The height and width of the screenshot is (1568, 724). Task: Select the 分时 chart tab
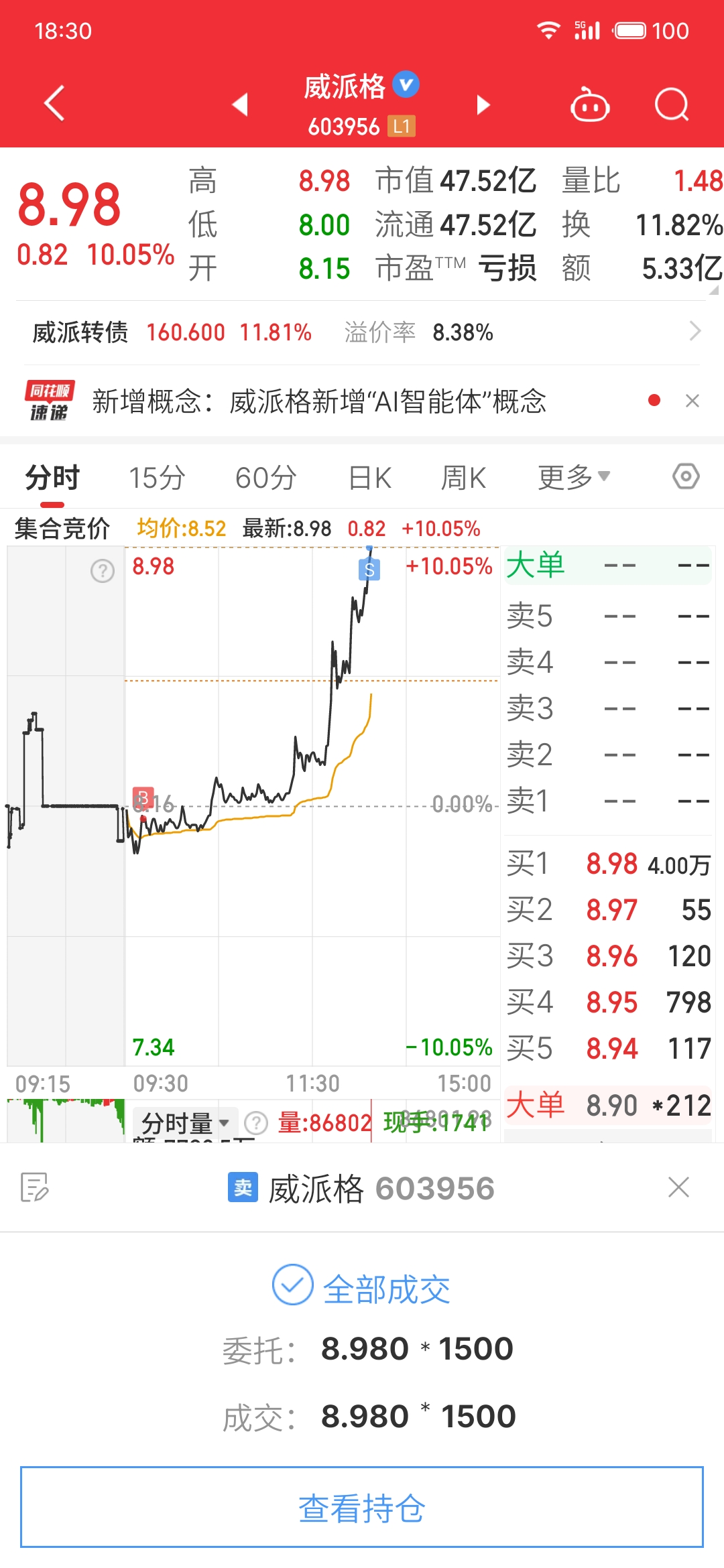point(52,478)
